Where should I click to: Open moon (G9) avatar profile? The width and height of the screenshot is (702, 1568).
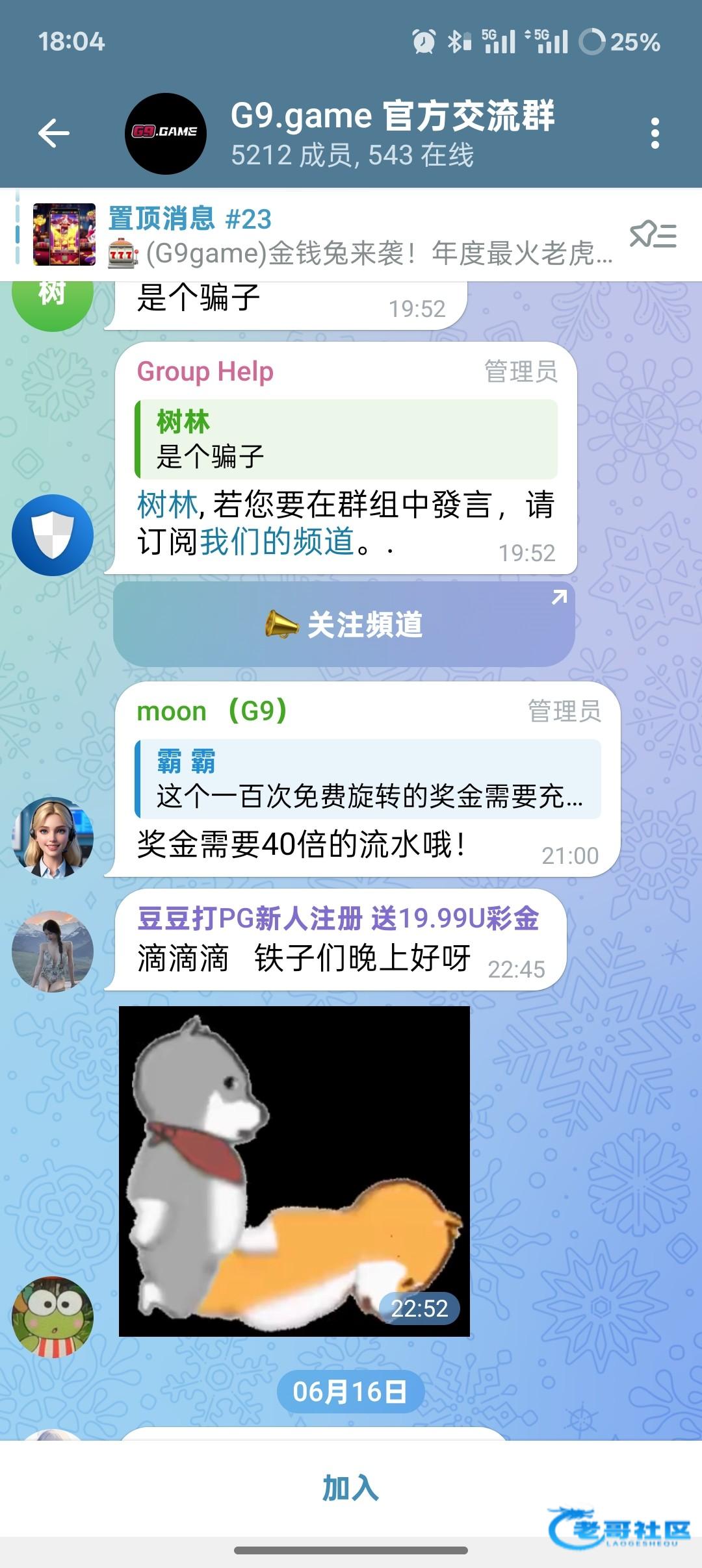[53, 838]
